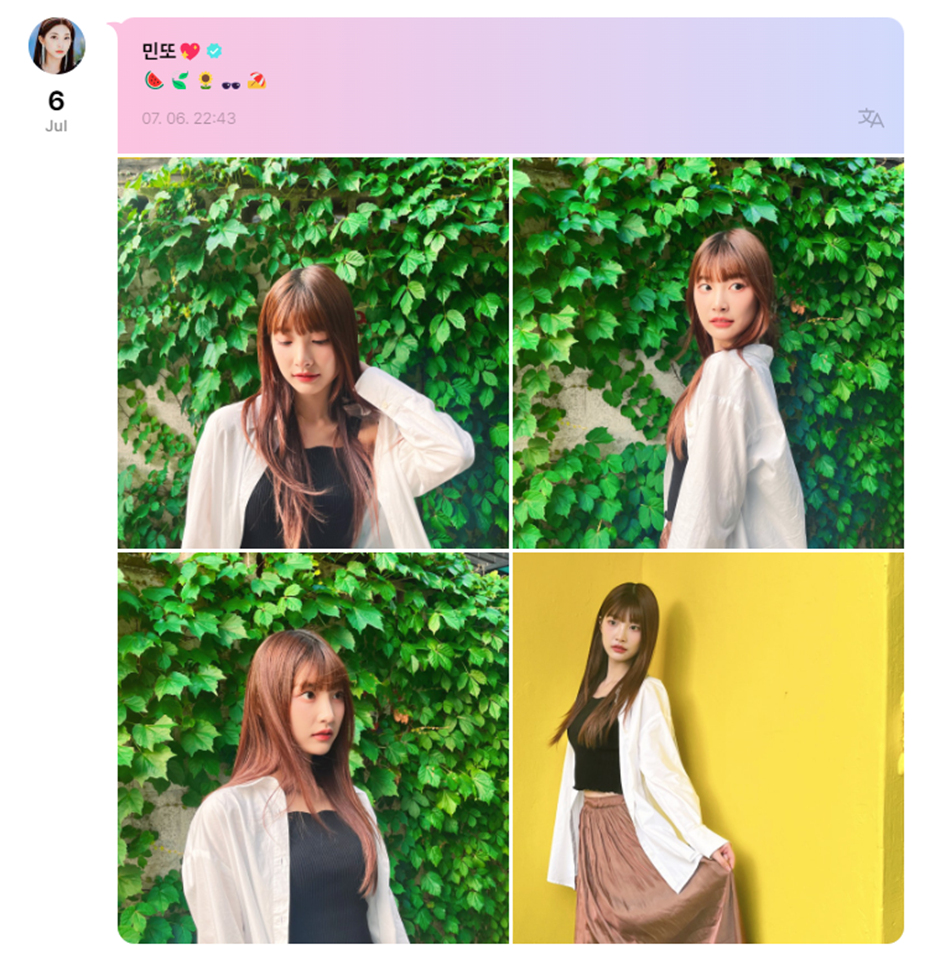Viewport: 940px width, 955px height.
Task: Open the photo of her looking over her shoulder
Action: tap(708, 353)
